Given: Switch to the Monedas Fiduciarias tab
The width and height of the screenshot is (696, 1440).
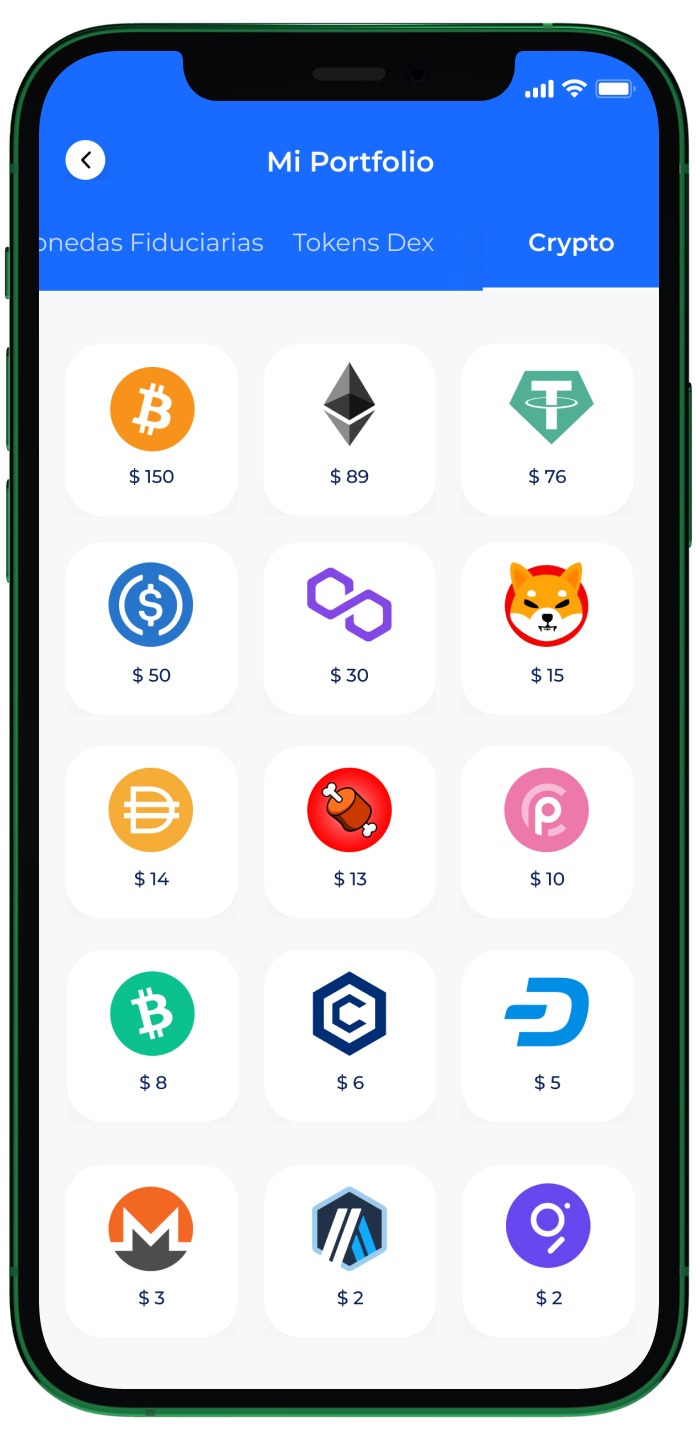Looking at the screenshot, I should [152, 243].
